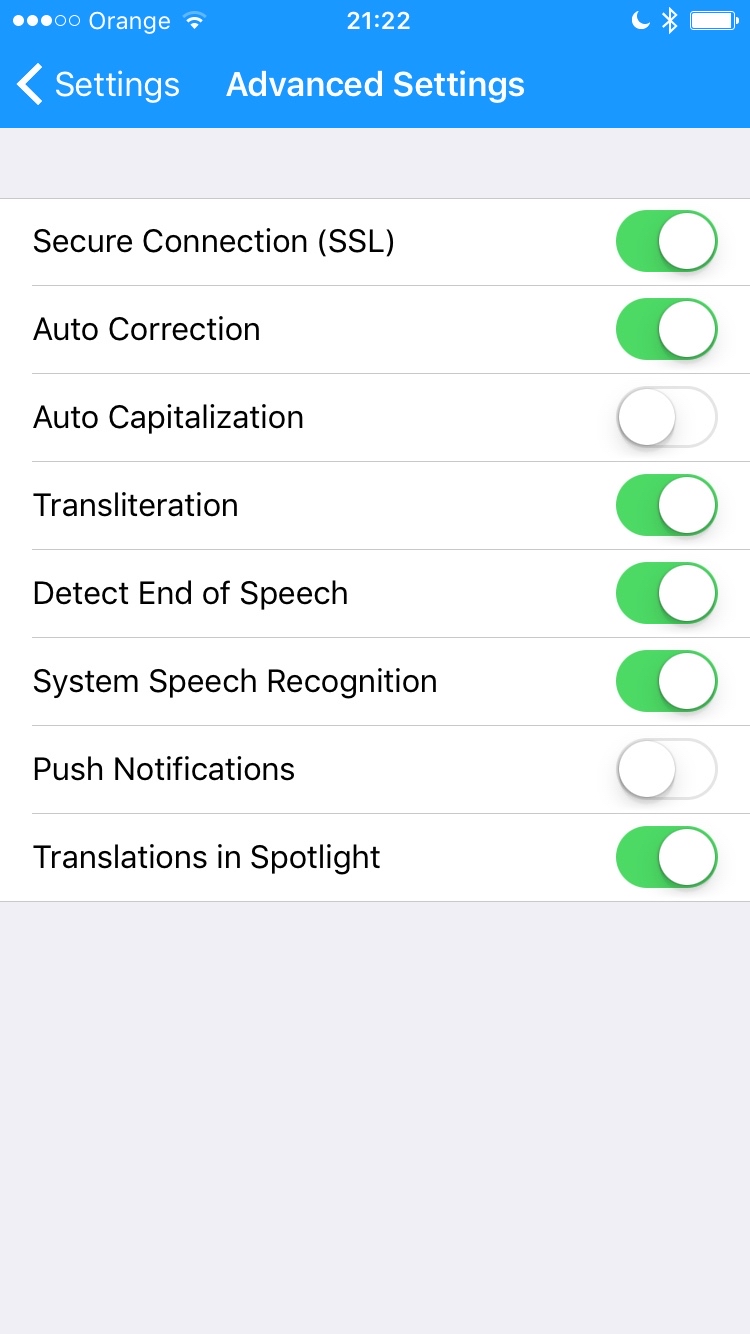
Task: Turn on Push Notifications
Action: (x=667, y=769)
